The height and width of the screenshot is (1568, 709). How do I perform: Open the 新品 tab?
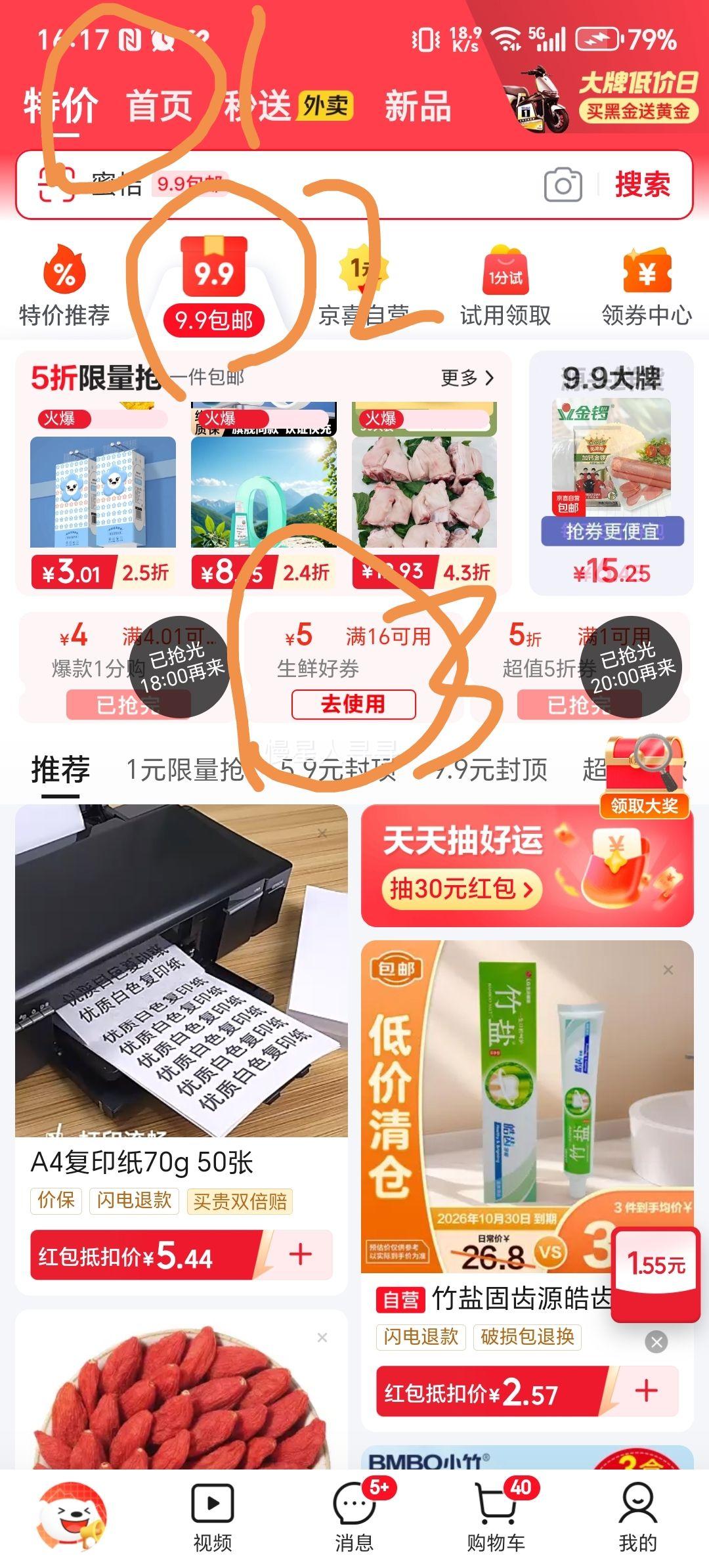[x=418, y=106]
